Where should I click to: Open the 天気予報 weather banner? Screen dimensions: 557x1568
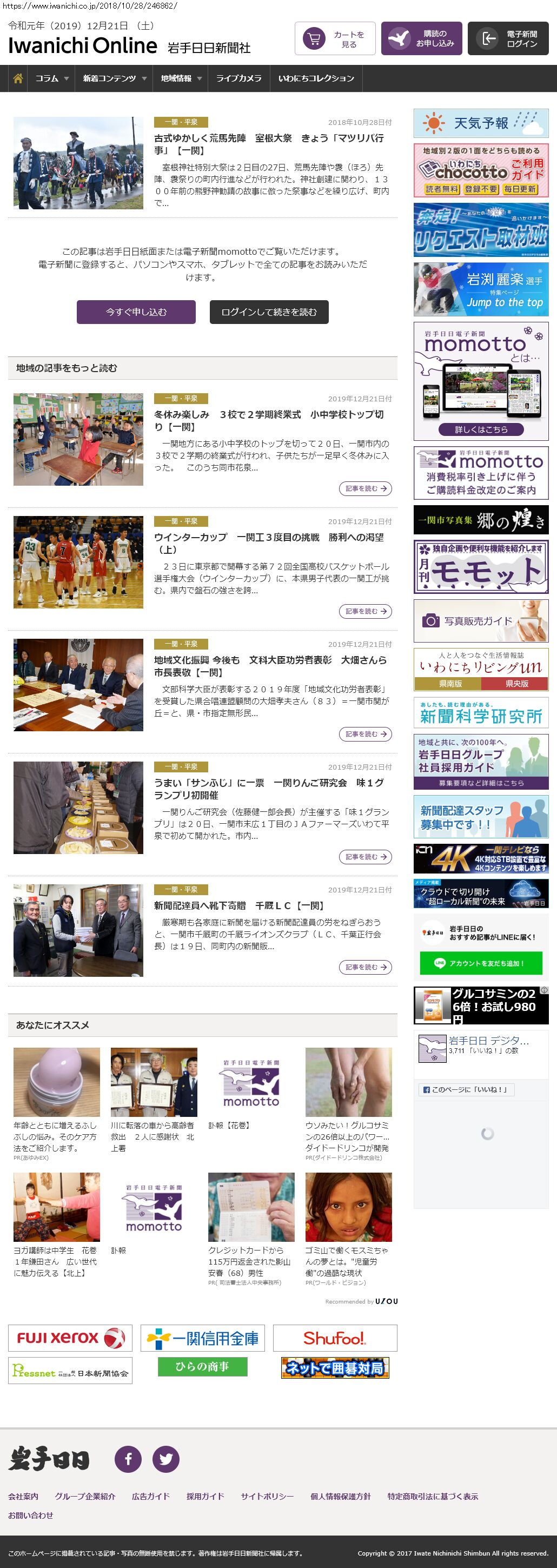(481, 123)
